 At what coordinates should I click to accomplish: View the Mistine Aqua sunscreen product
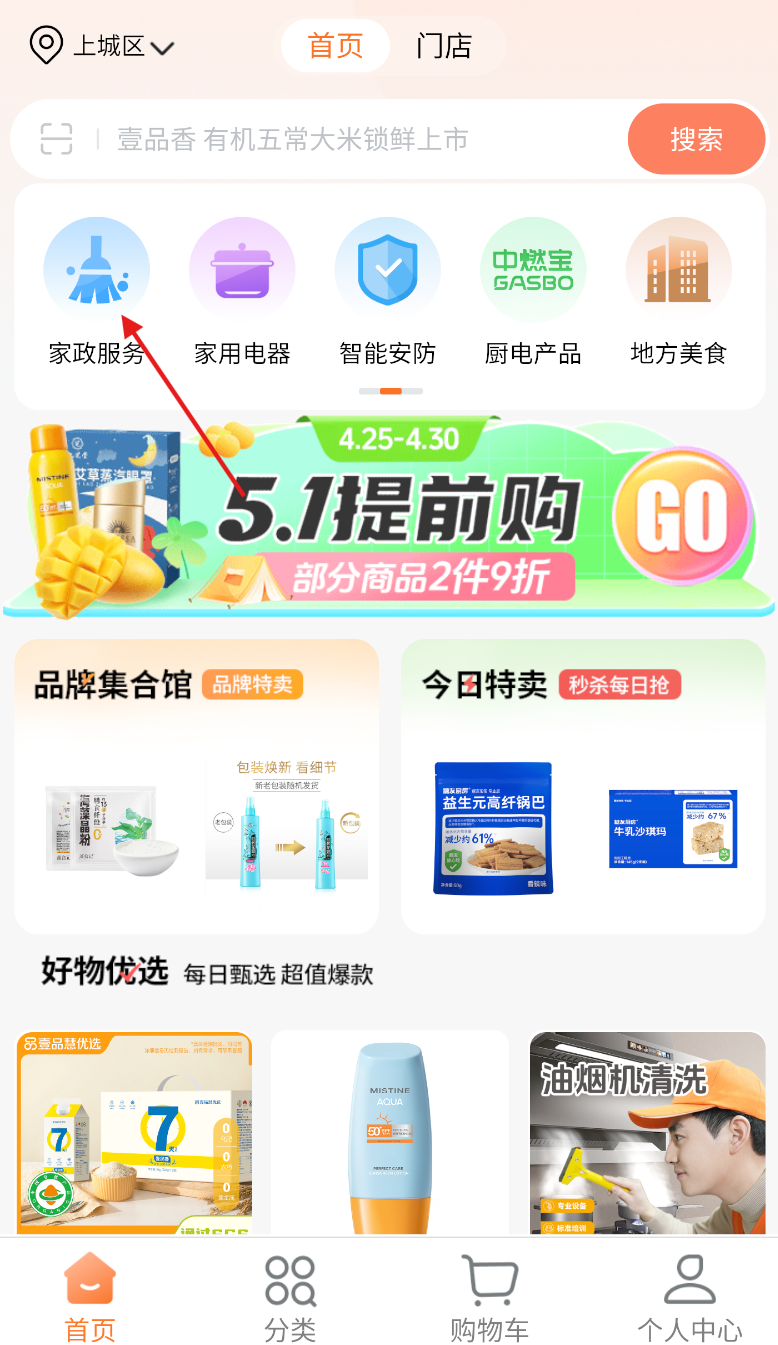click(390, 1133)
